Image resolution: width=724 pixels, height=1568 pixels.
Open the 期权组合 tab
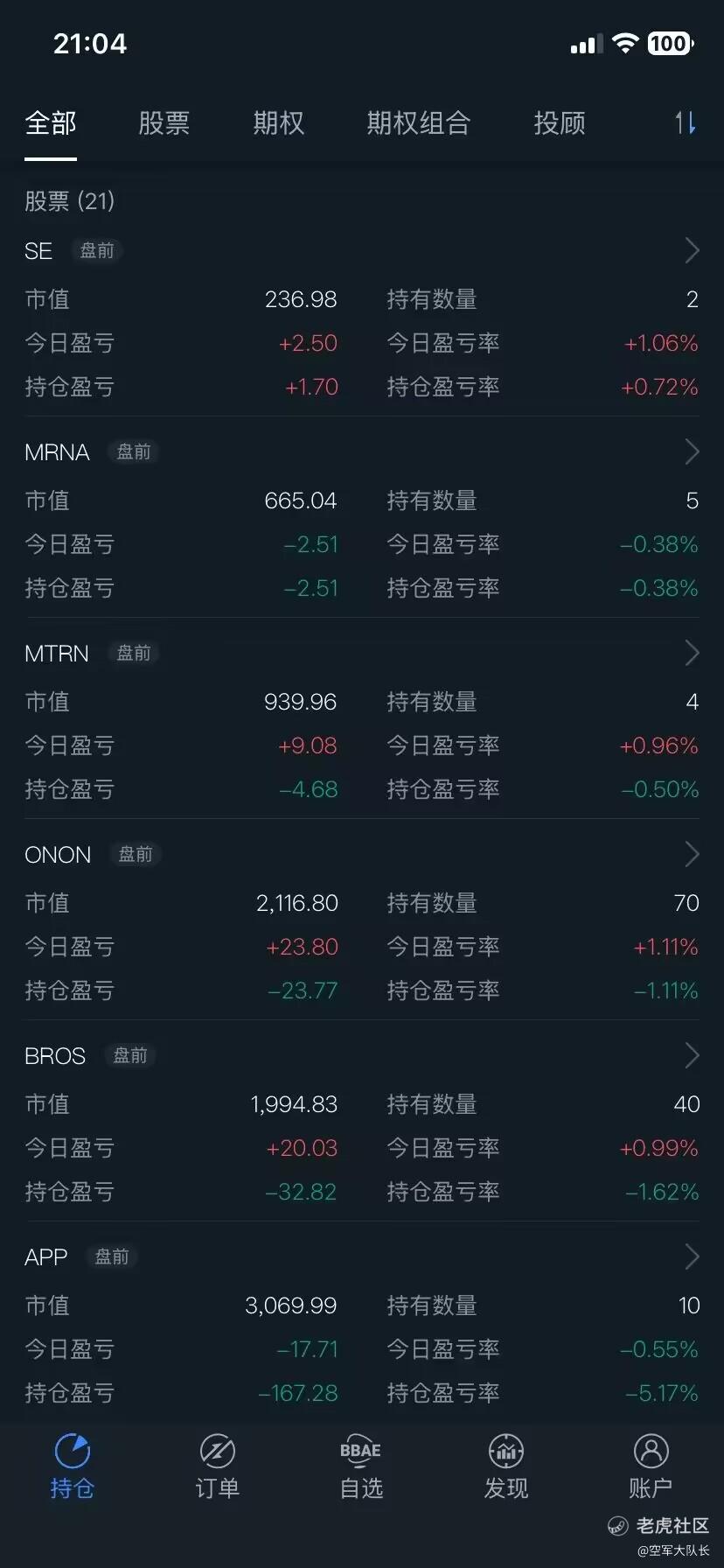(x=419, y=123)
